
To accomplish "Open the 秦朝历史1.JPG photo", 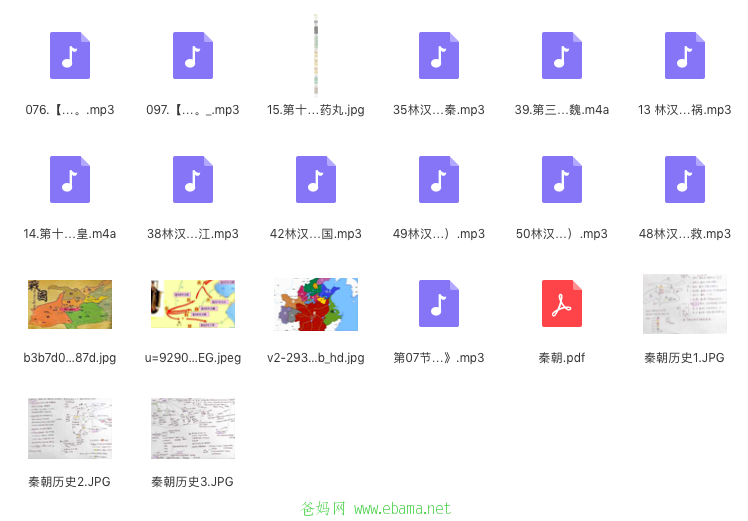I will point(685,304).
